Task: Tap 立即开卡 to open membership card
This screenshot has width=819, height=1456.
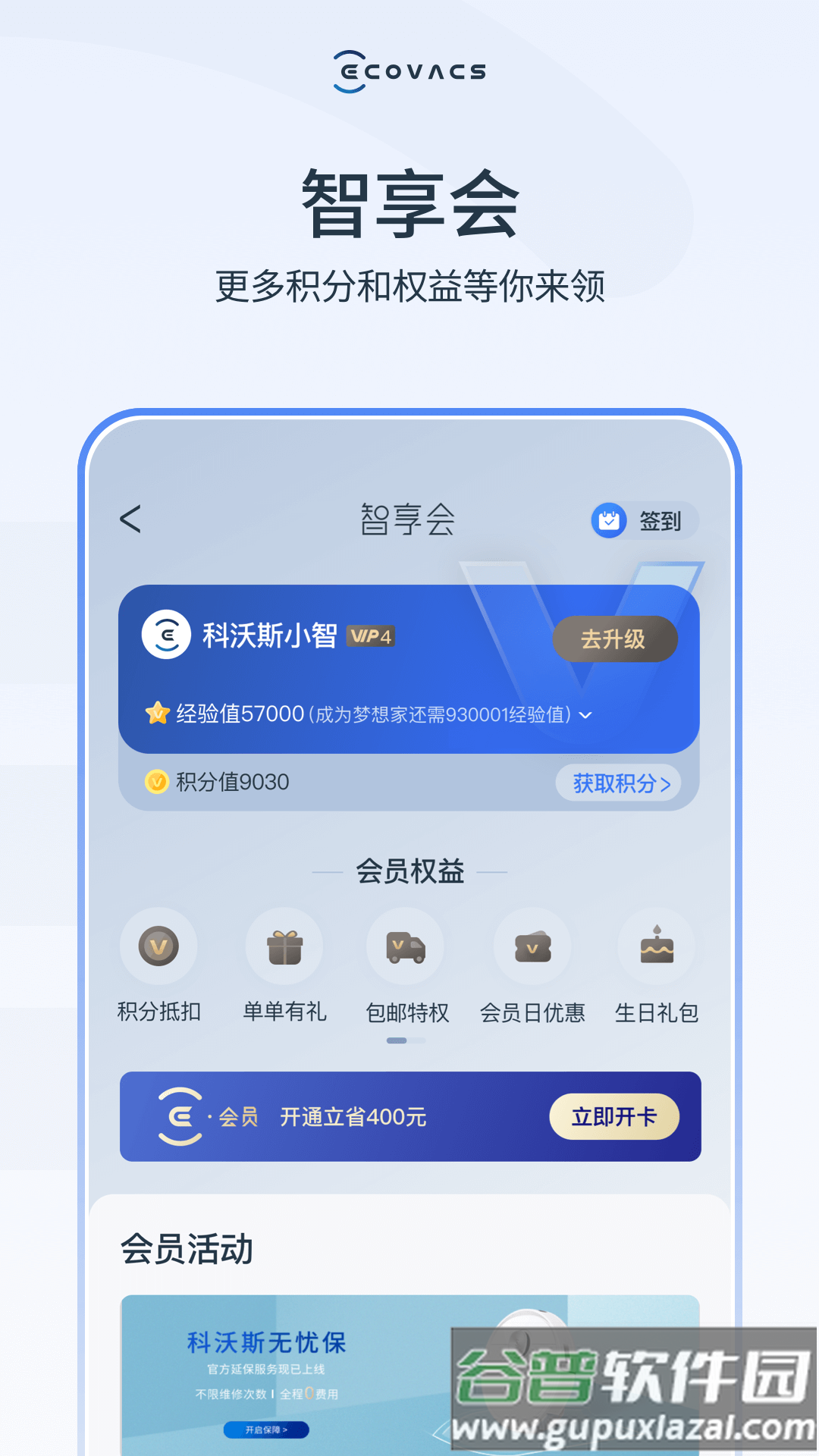Action: 614,1116
